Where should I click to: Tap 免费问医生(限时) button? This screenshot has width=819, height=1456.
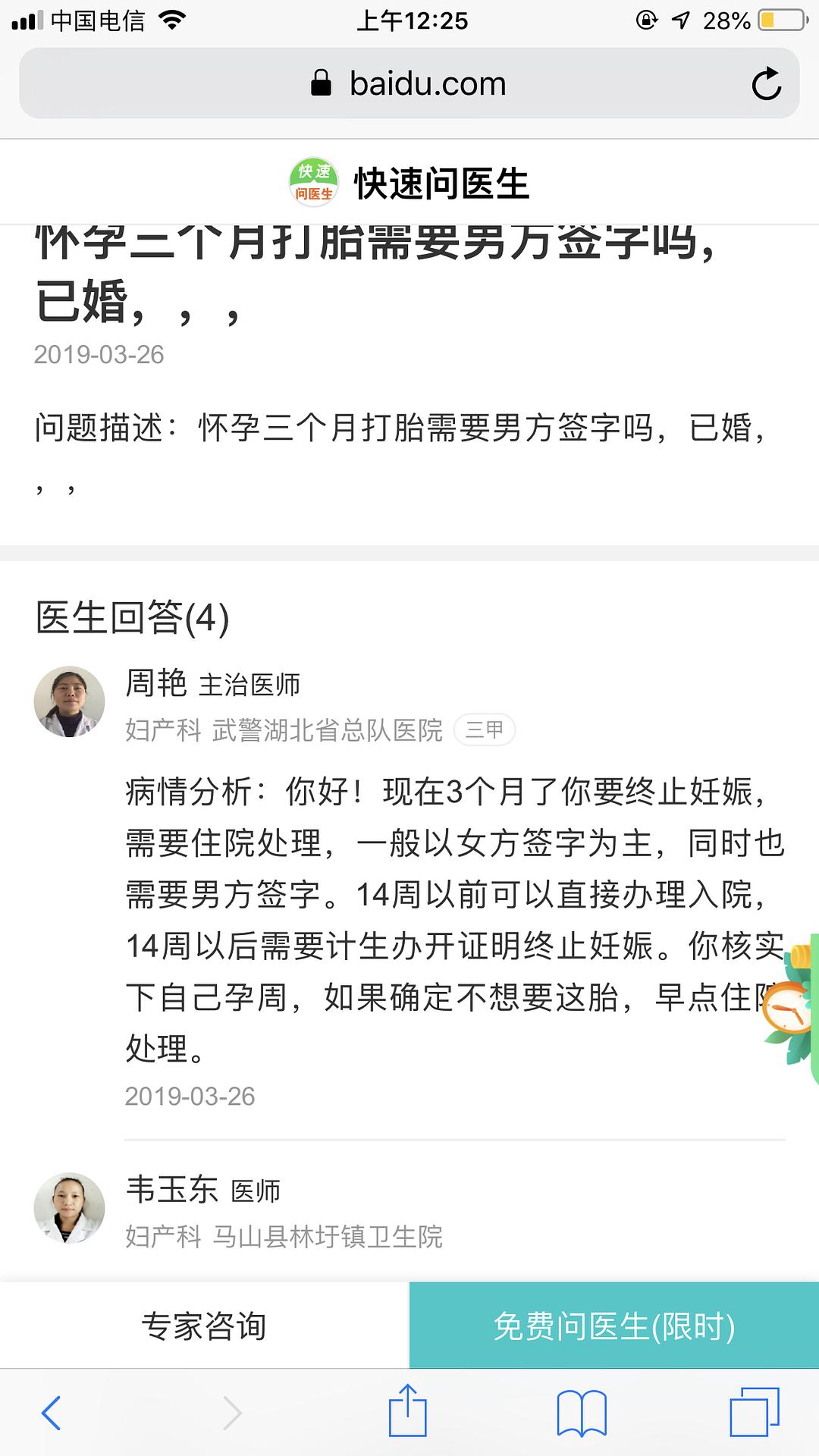(x=614, y=1326)
